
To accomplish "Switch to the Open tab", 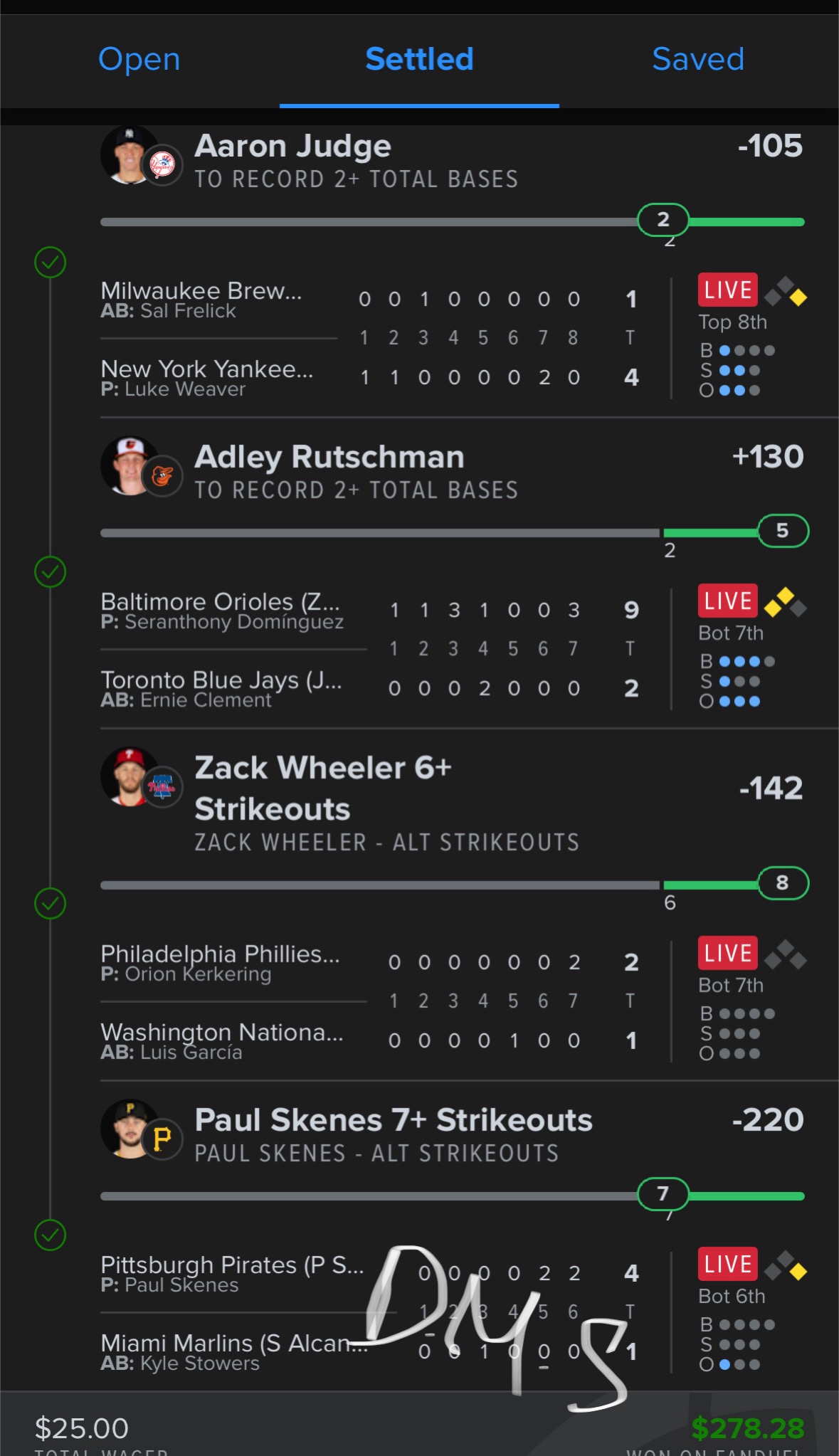I will [139, 60].
